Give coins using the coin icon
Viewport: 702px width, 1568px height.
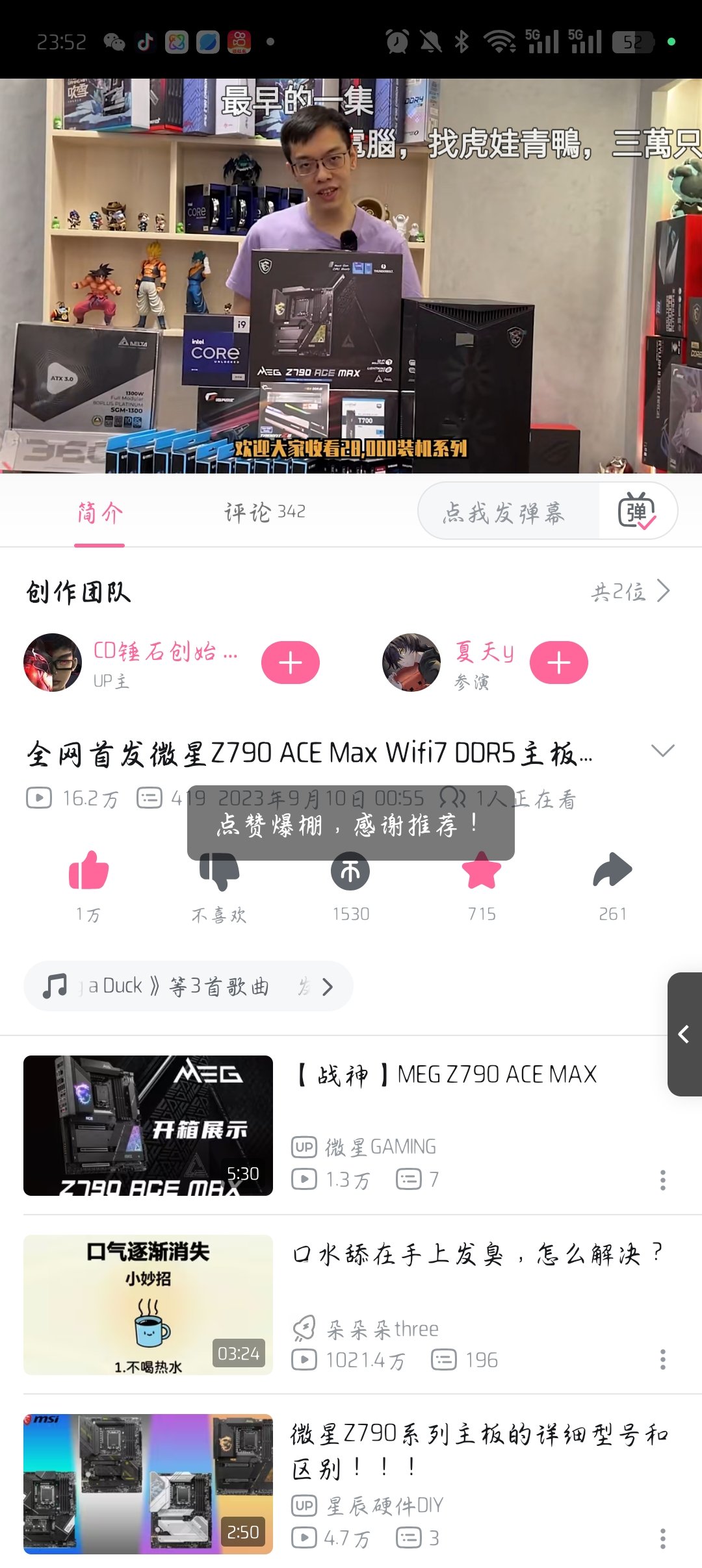click(x=350, y=870)
